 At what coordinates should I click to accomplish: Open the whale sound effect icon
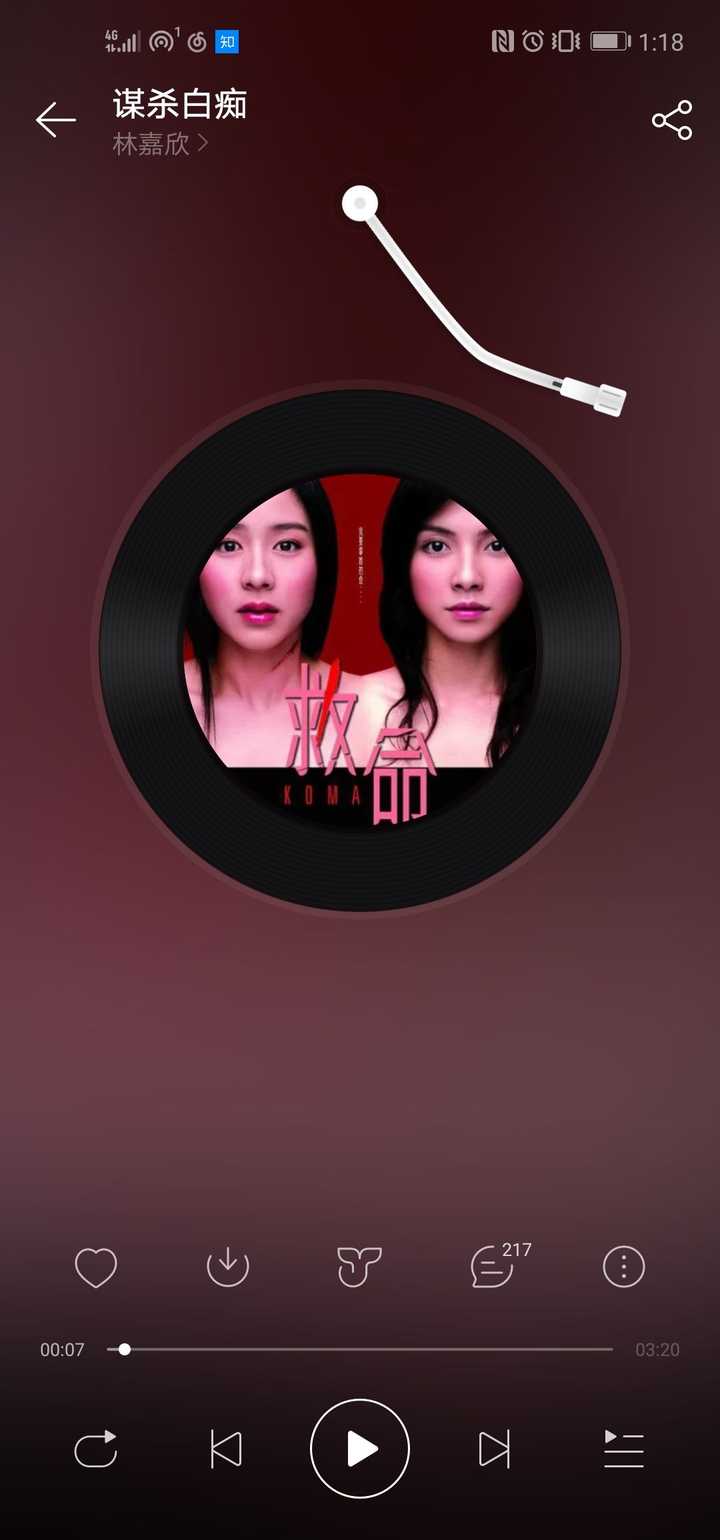(359, 1268)
